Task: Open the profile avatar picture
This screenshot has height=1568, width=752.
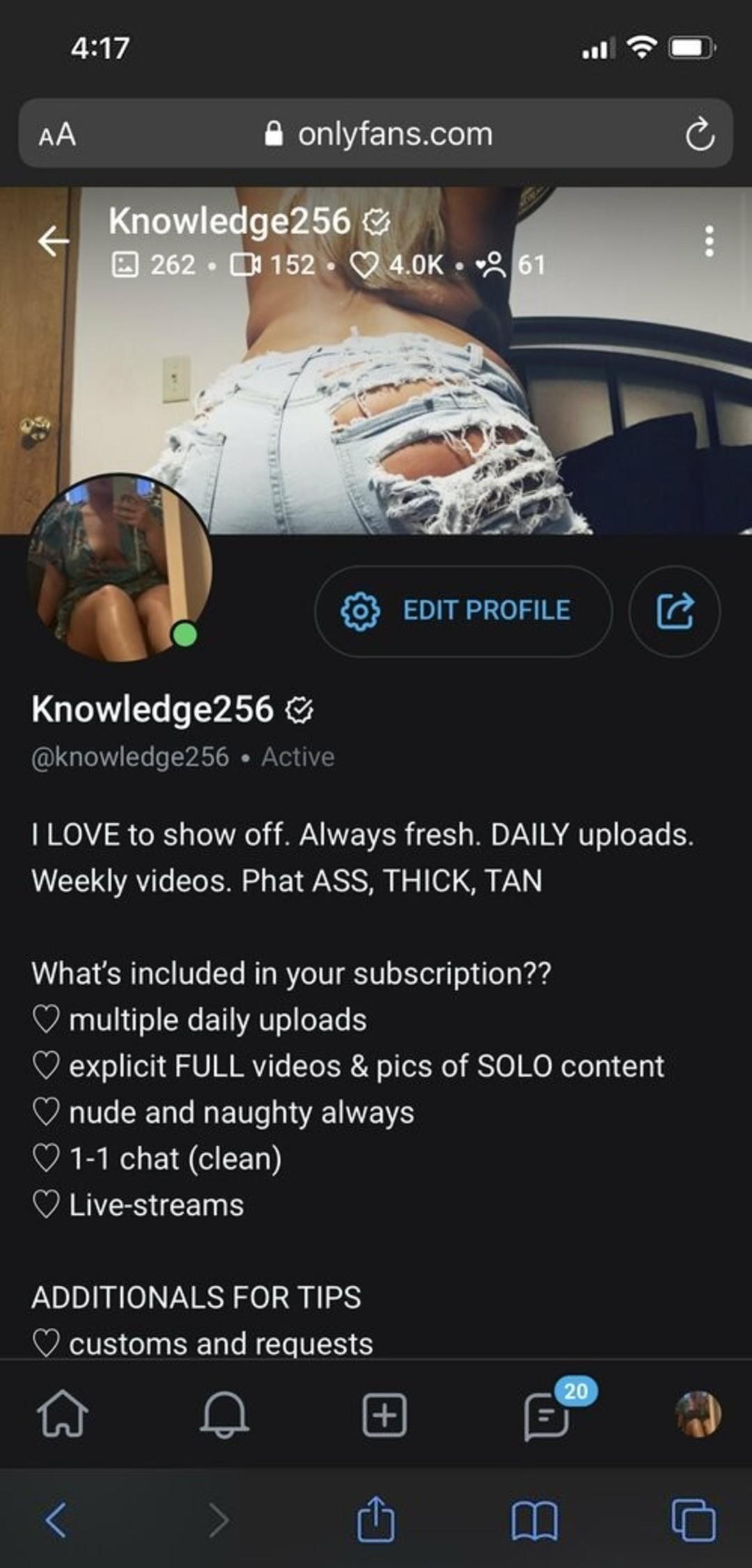Action: coord(119,568)
